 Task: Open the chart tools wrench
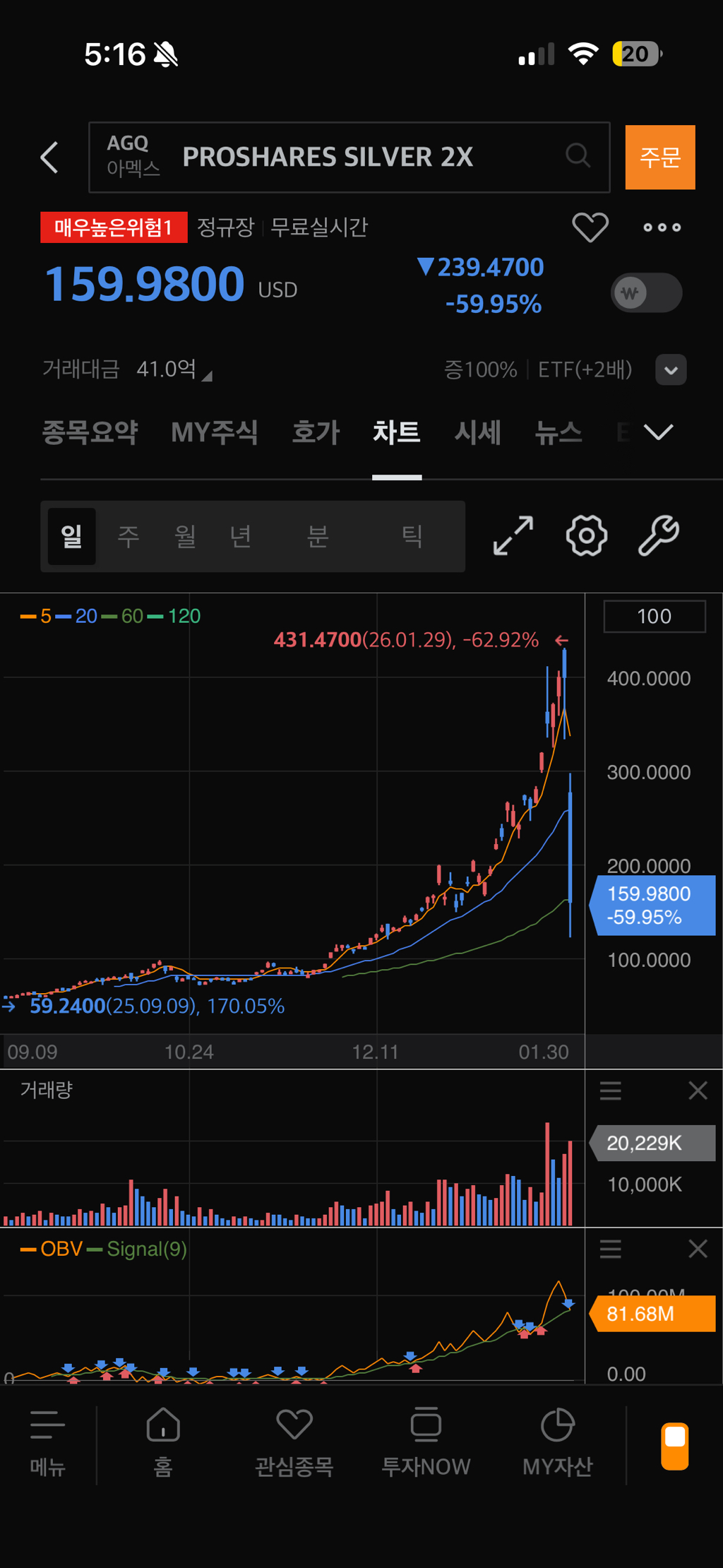[658, 536]
